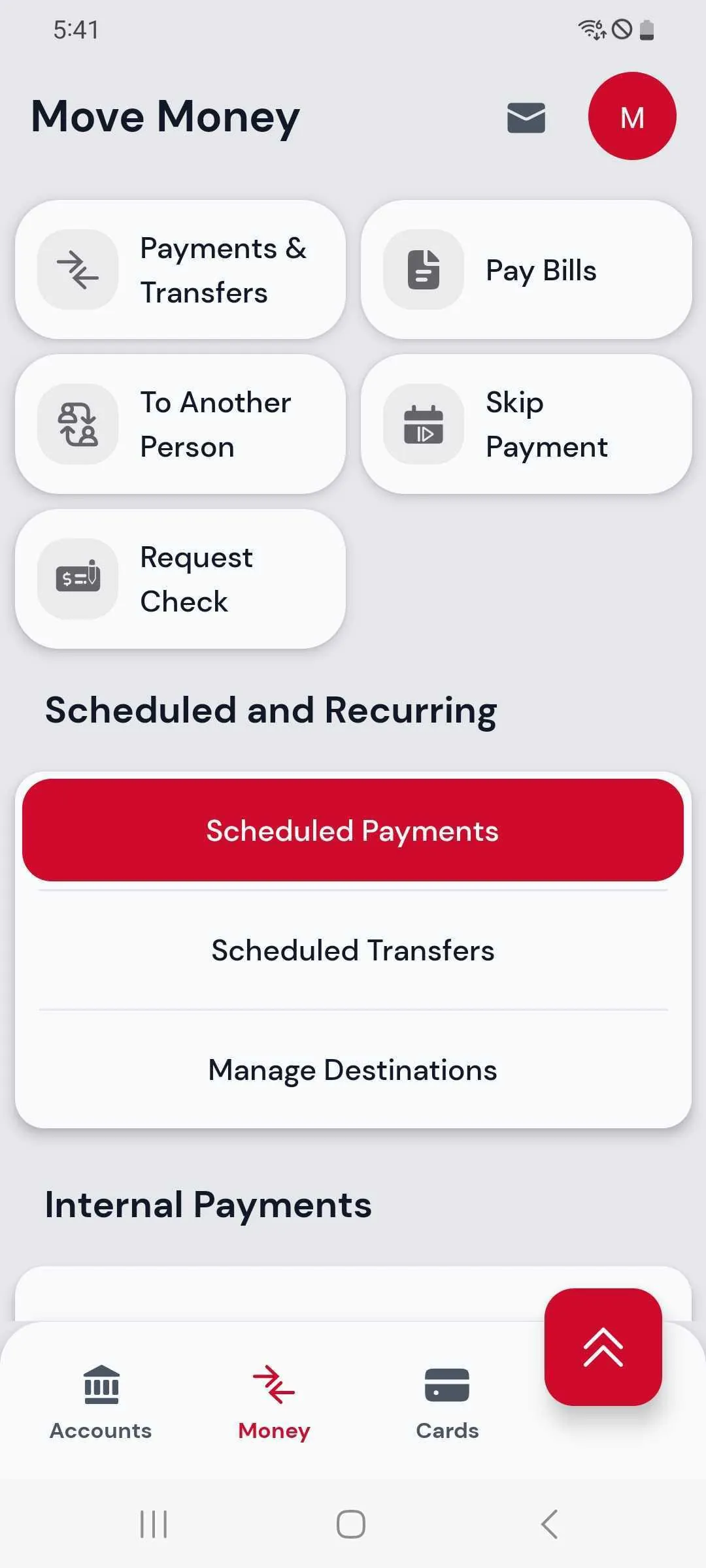Select the Payments & Transfers arrows icon
Image resolution: width=706 pixels, height=1568 pixels.
tap(78, 270)
